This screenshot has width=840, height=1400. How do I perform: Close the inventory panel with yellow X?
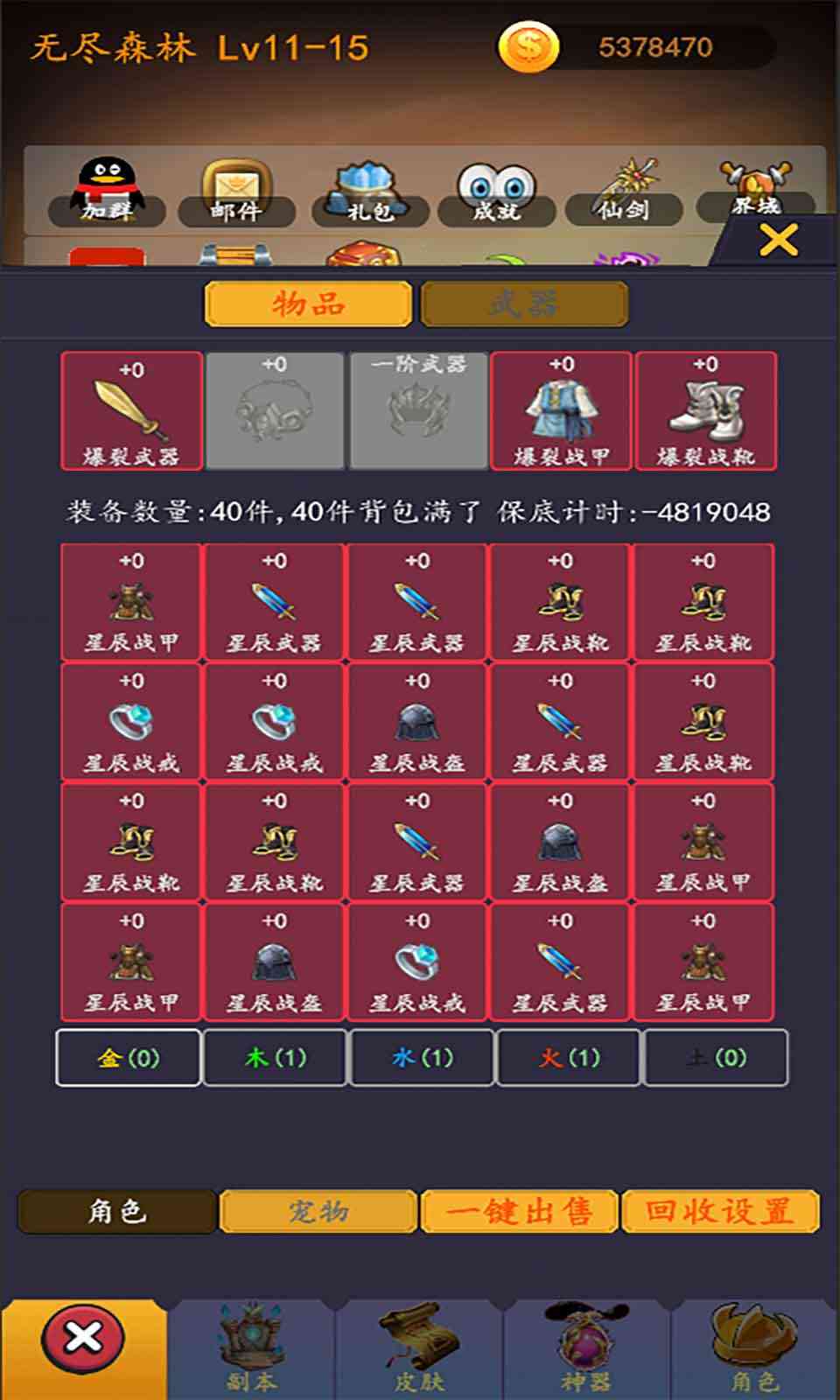[x=778, y=239]
